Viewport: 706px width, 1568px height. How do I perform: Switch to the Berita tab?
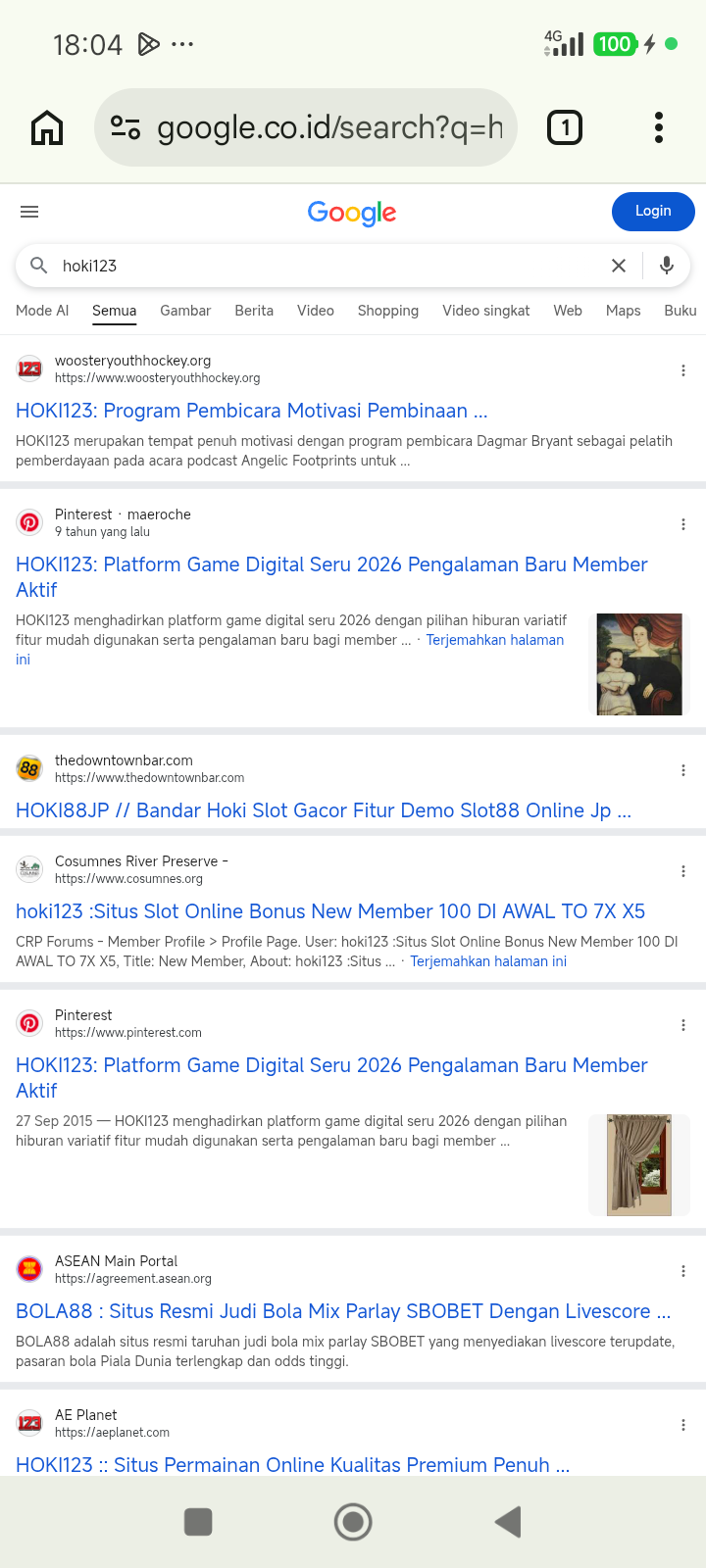point(254,311)
